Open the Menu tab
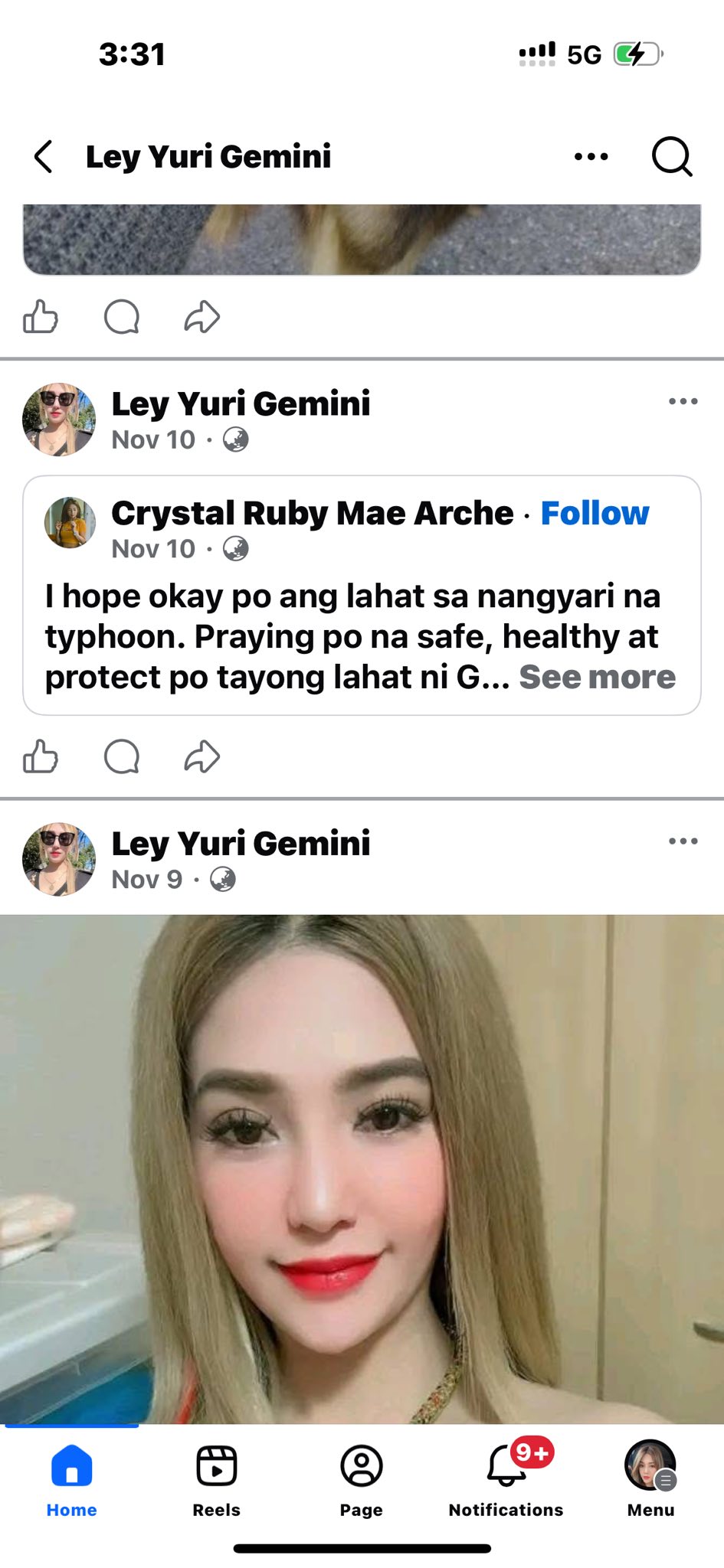724x1568 pixels. point(650,1481)
